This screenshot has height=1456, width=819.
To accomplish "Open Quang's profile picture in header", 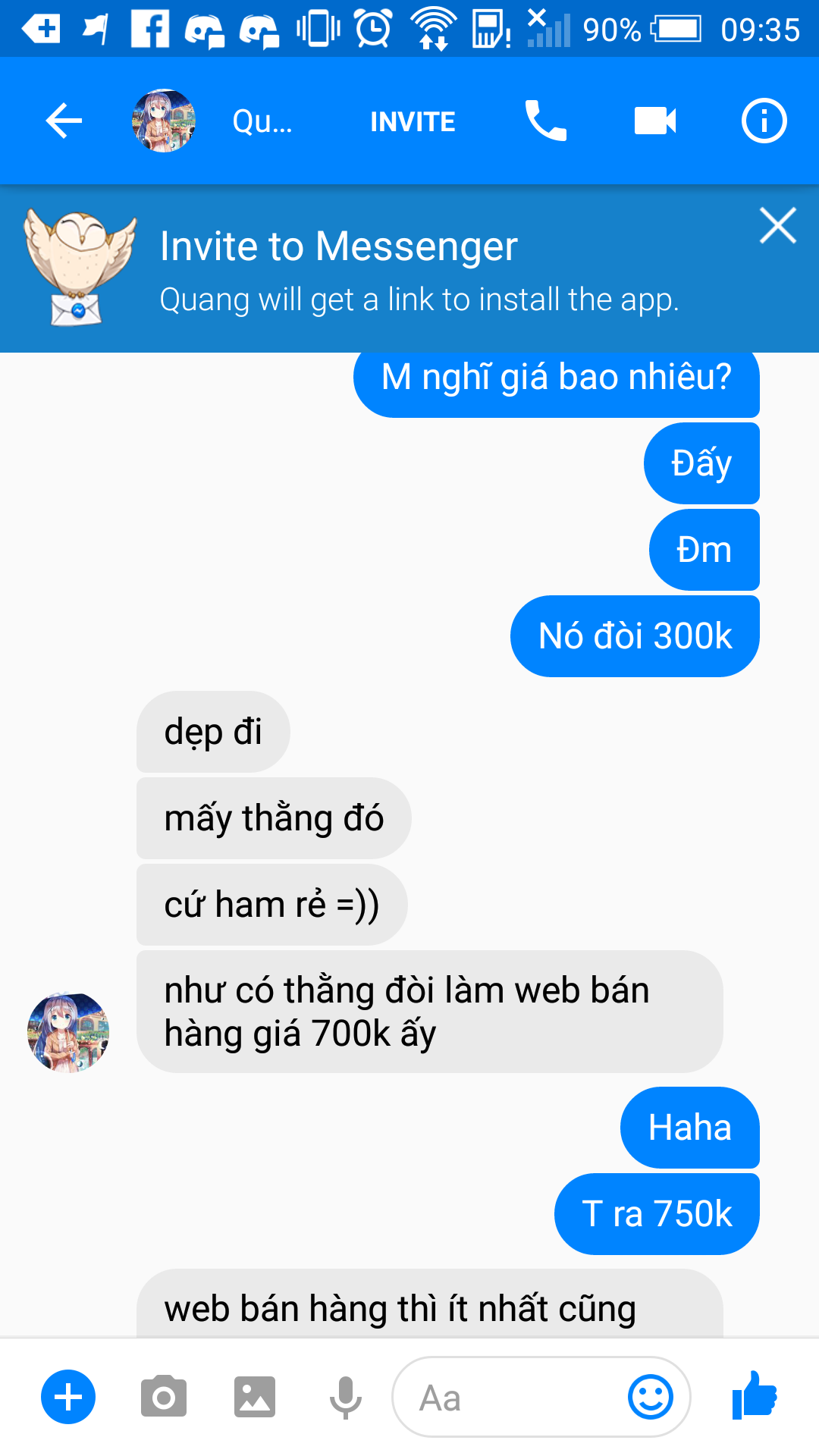I will coord(164,121).
